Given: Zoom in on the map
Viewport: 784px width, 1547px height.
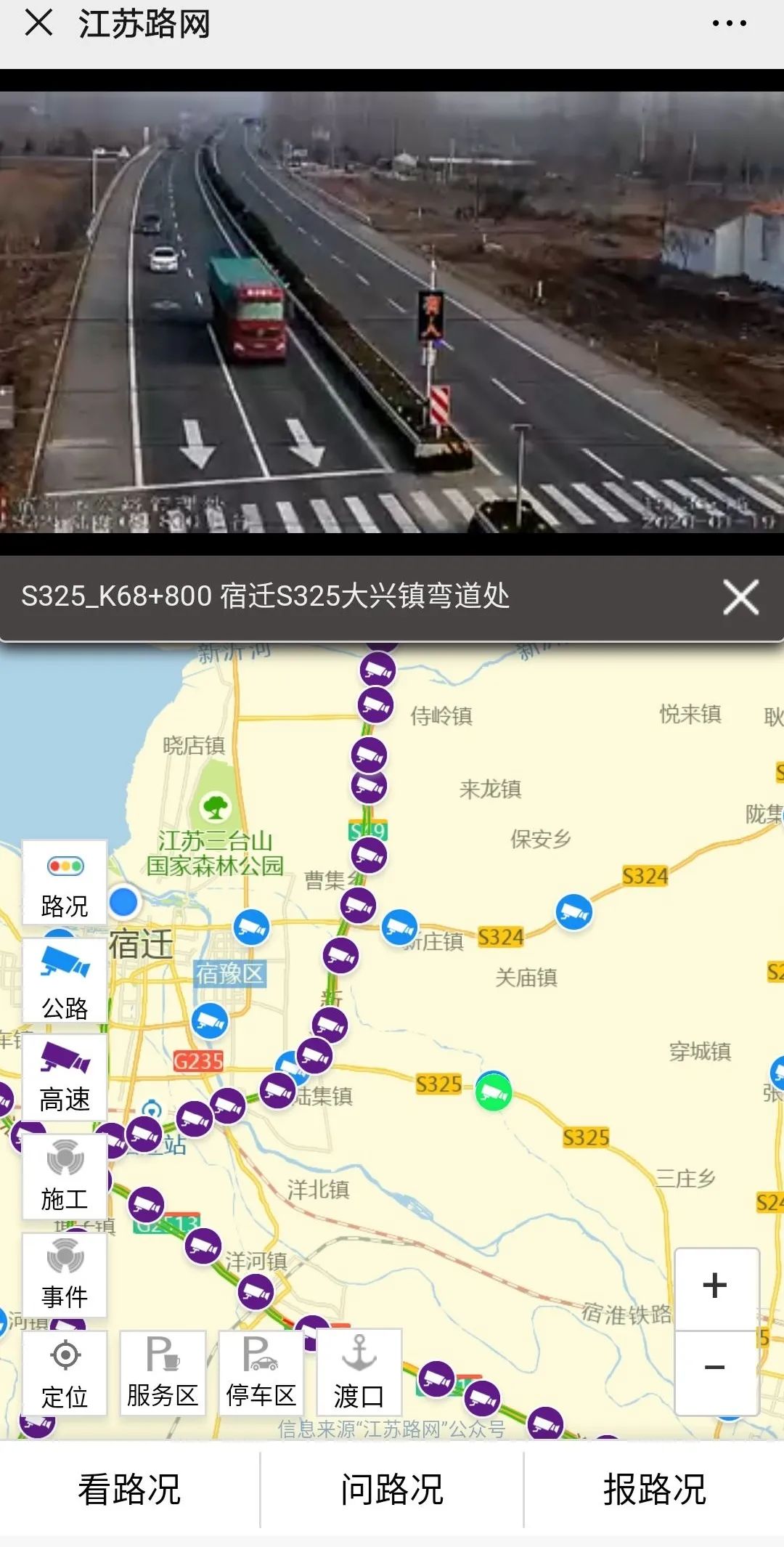Looking at the screenshot, I should click(x=716, y=1286).
